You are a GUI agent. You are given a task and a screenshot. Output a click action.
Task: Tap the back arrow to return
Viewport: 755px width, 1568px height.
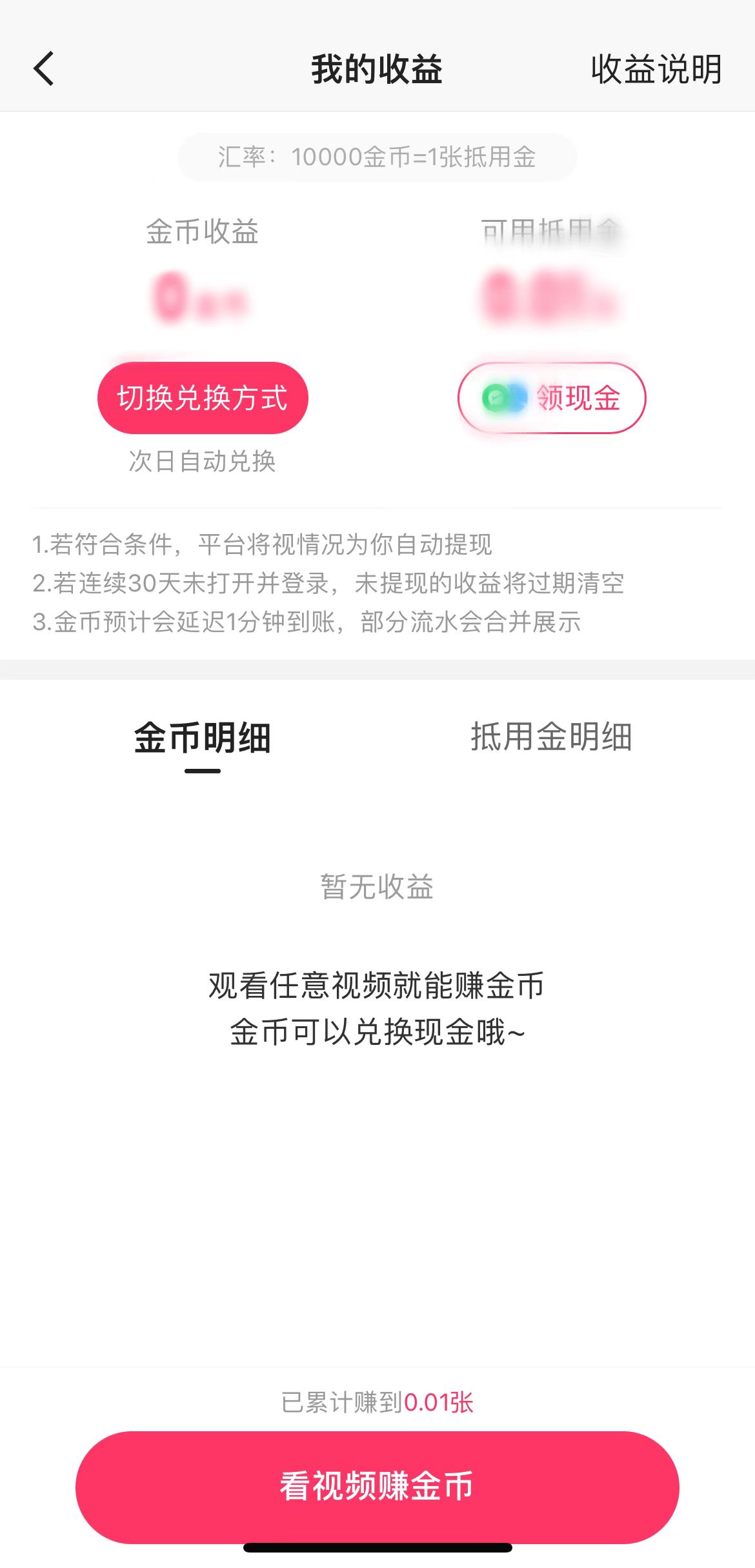point(43,68)
